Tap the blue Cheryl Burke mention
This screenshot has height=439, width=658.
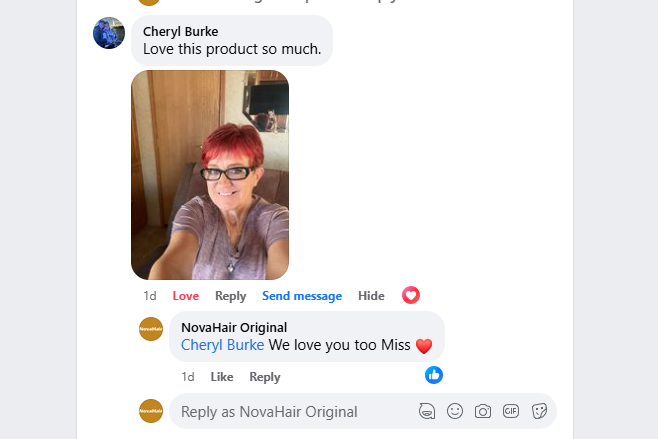point(222,345)
